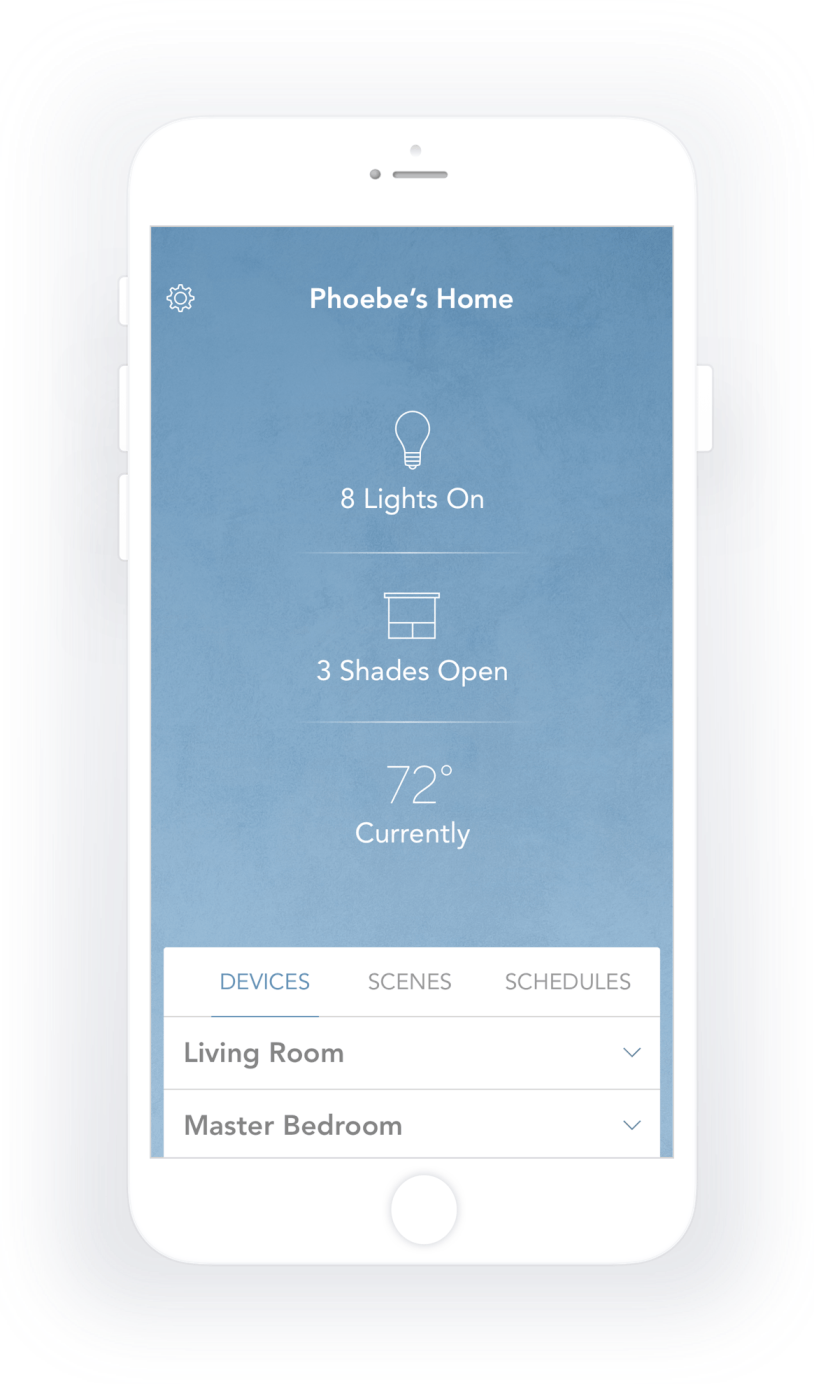
Task: View the 8 lights that are on
Action: (411, 464)
